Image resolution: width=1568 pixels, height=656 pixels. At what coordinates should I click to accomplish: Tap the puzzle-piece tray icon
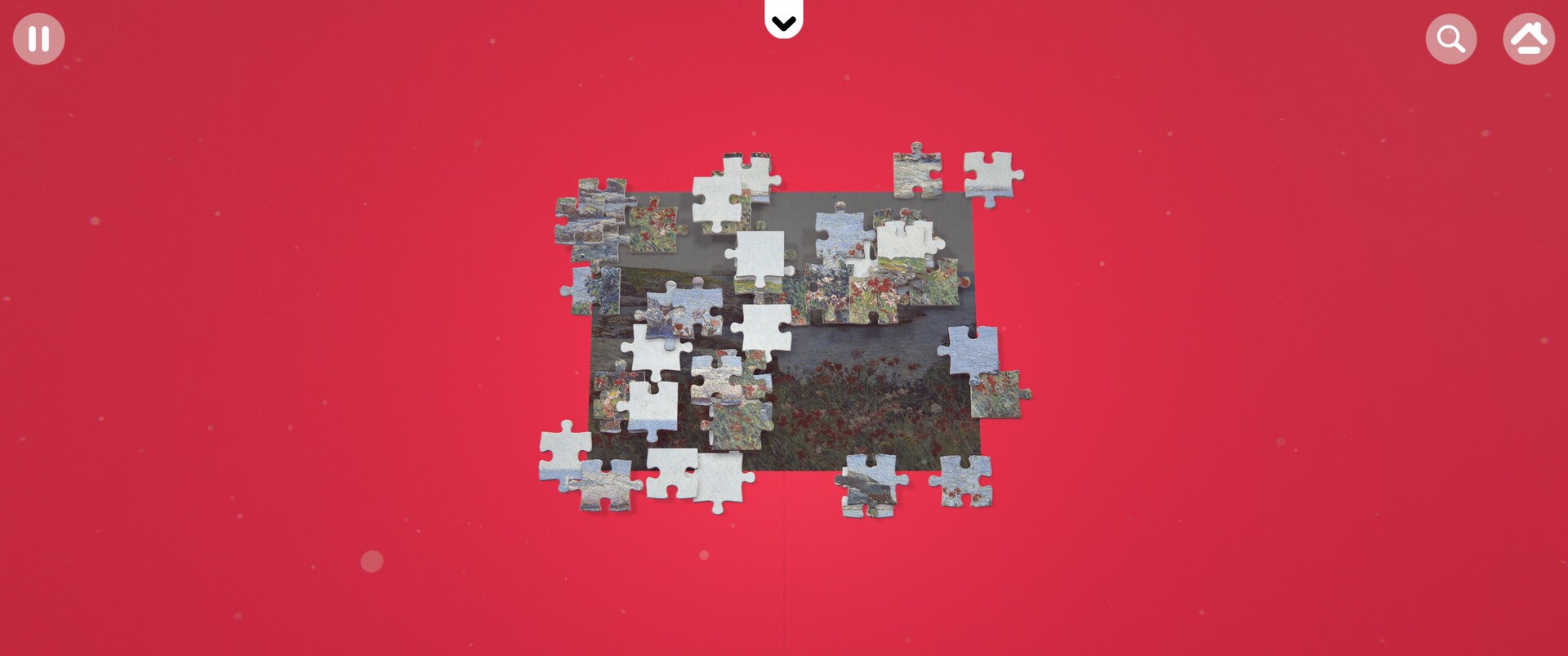(x=1528, y=38)
